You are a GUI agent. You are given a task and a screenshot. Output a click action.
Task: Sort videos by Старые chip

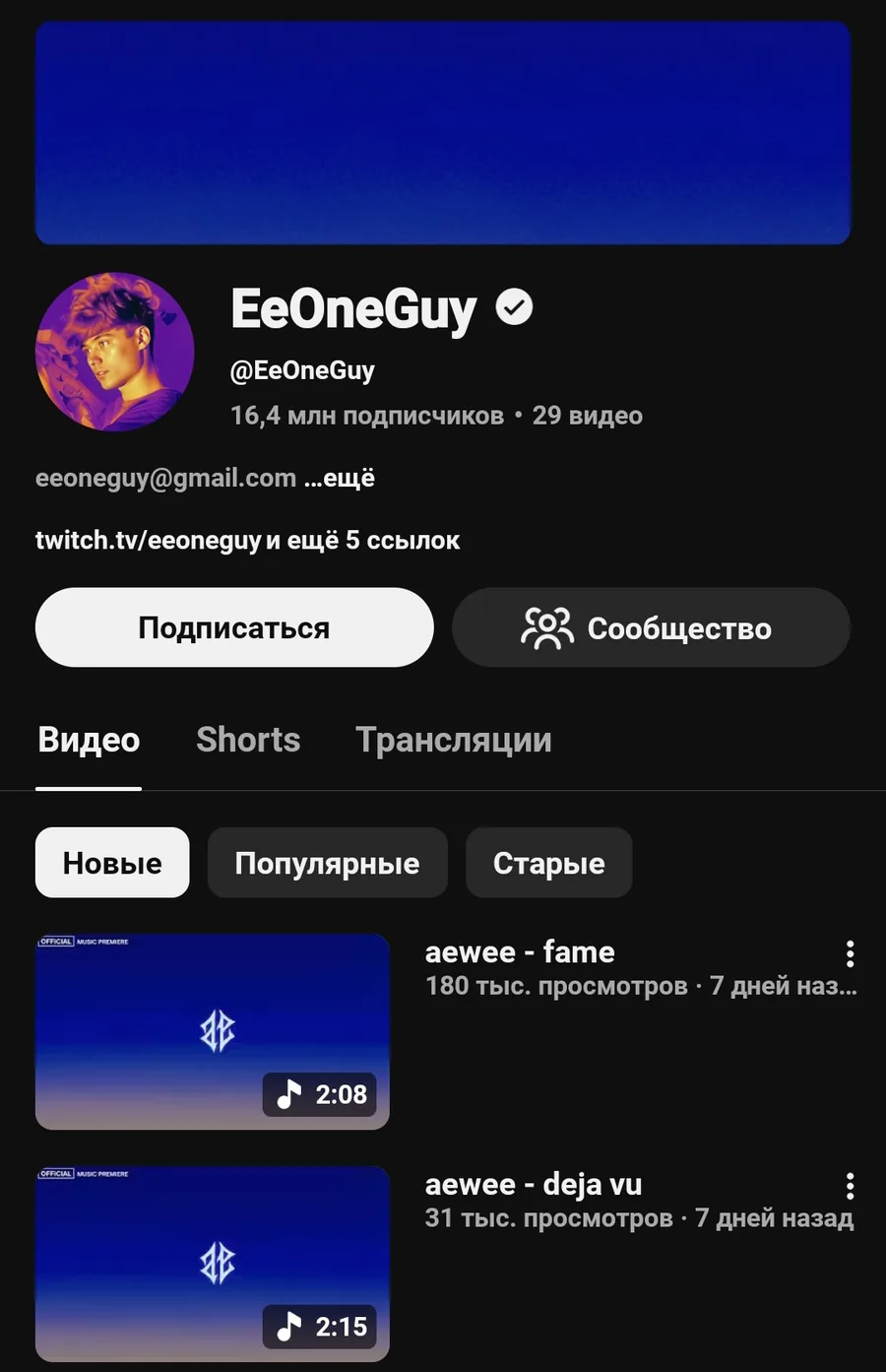click(548, 863)
